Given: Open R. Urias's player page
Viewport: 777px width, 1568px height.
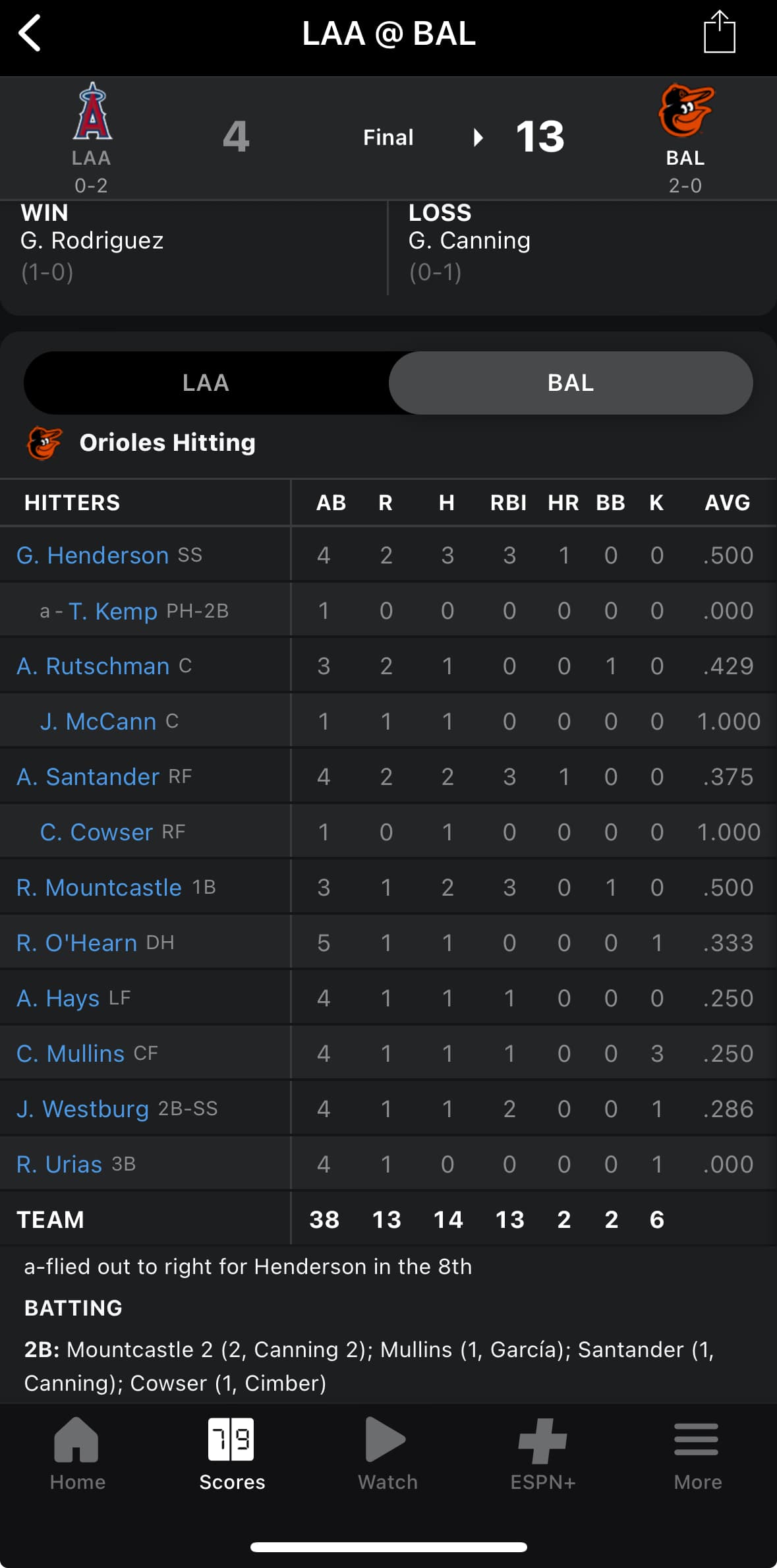Looking at the screenshot, I should click(x=59, y=1165).
